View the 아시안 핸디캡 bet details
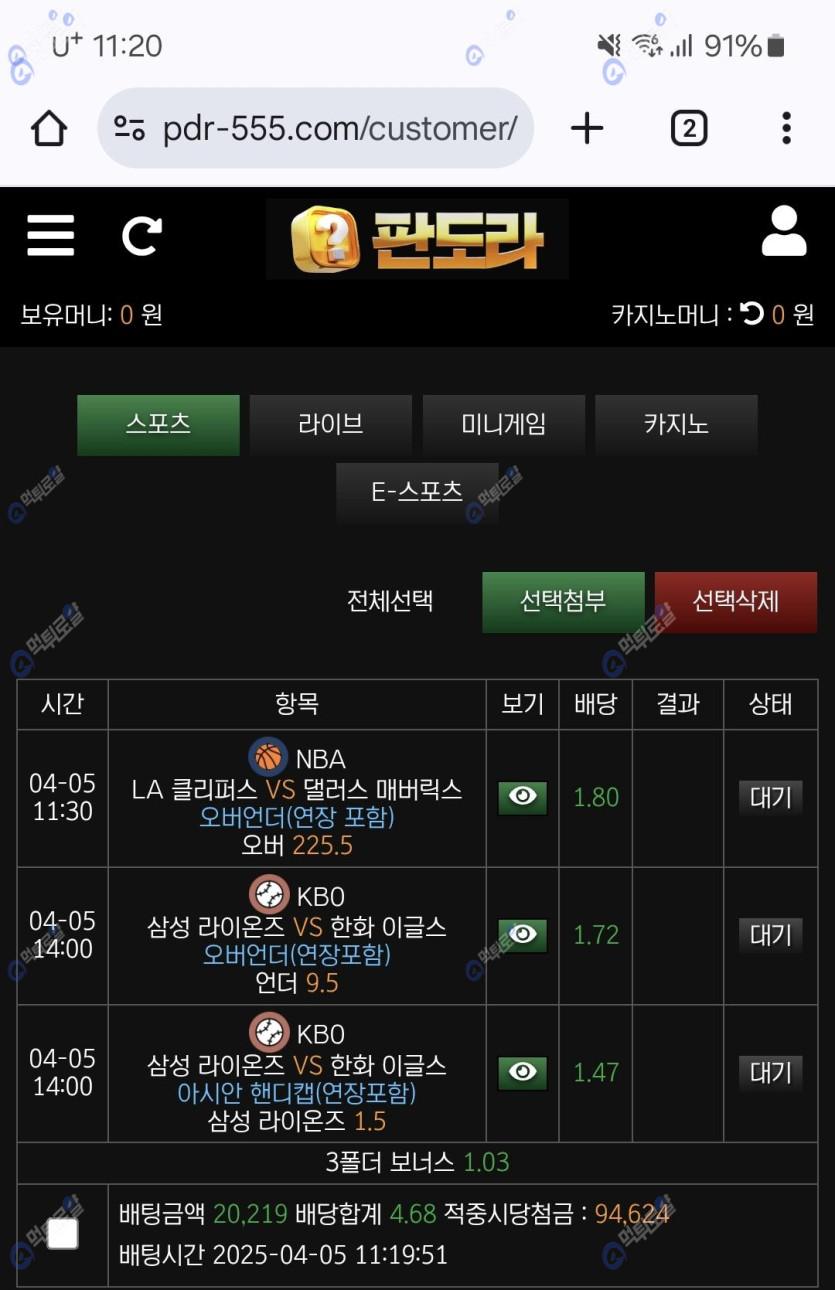835x1290 pixels. pyautogui.click(x=522, y=1072)
